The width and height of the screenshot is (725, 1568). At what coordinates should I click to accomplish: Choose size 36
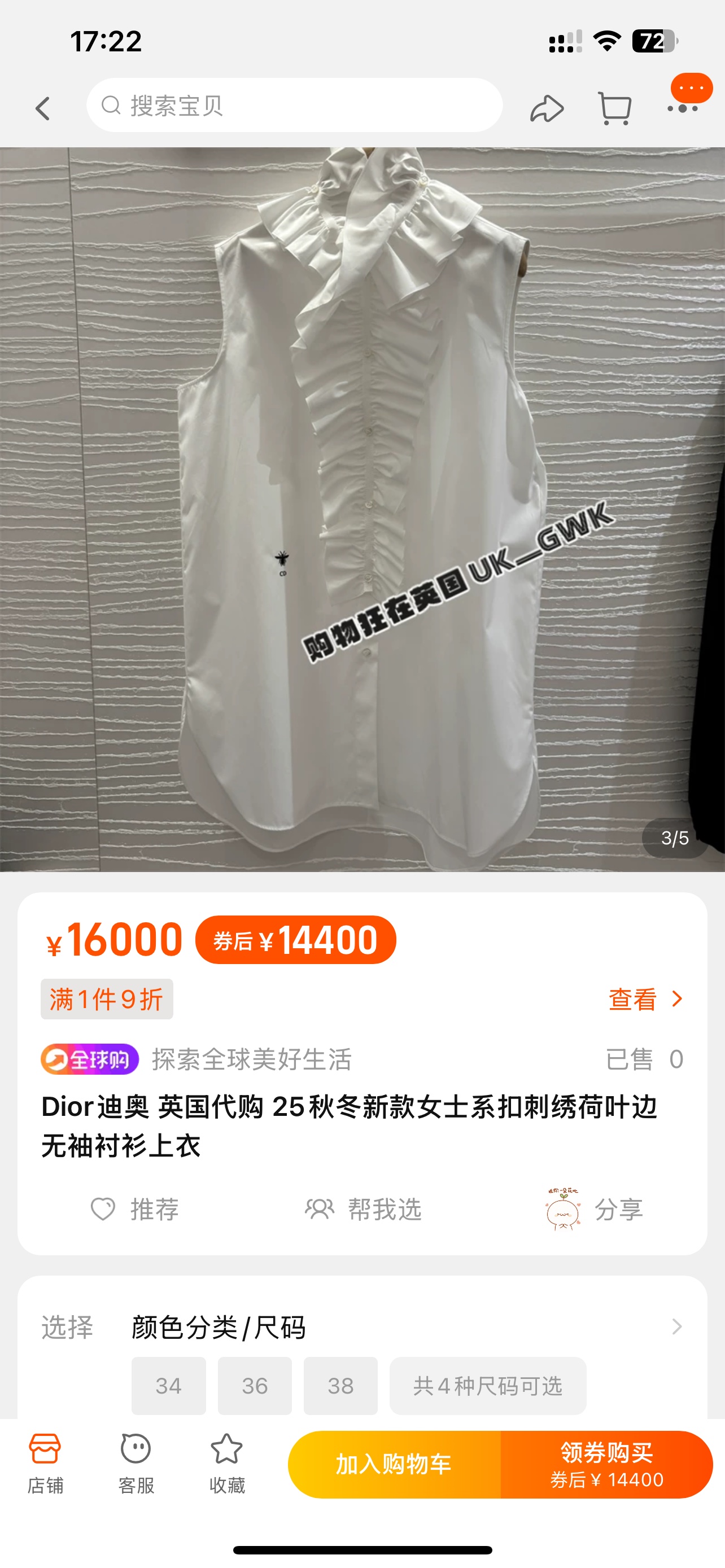pos(255,1385)
